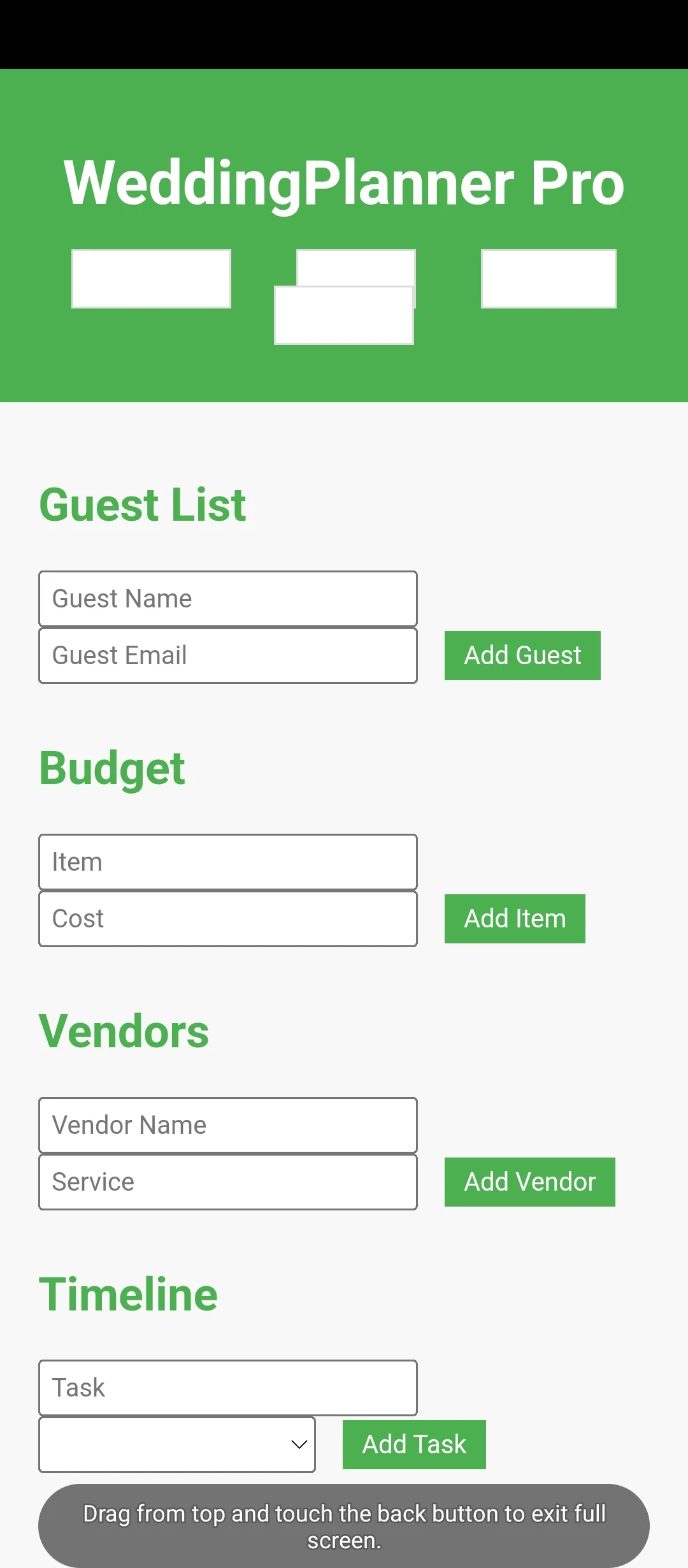This screenshot has height=1568, width=688.
Task: Add Guest to the guest list
Action: 522,655
